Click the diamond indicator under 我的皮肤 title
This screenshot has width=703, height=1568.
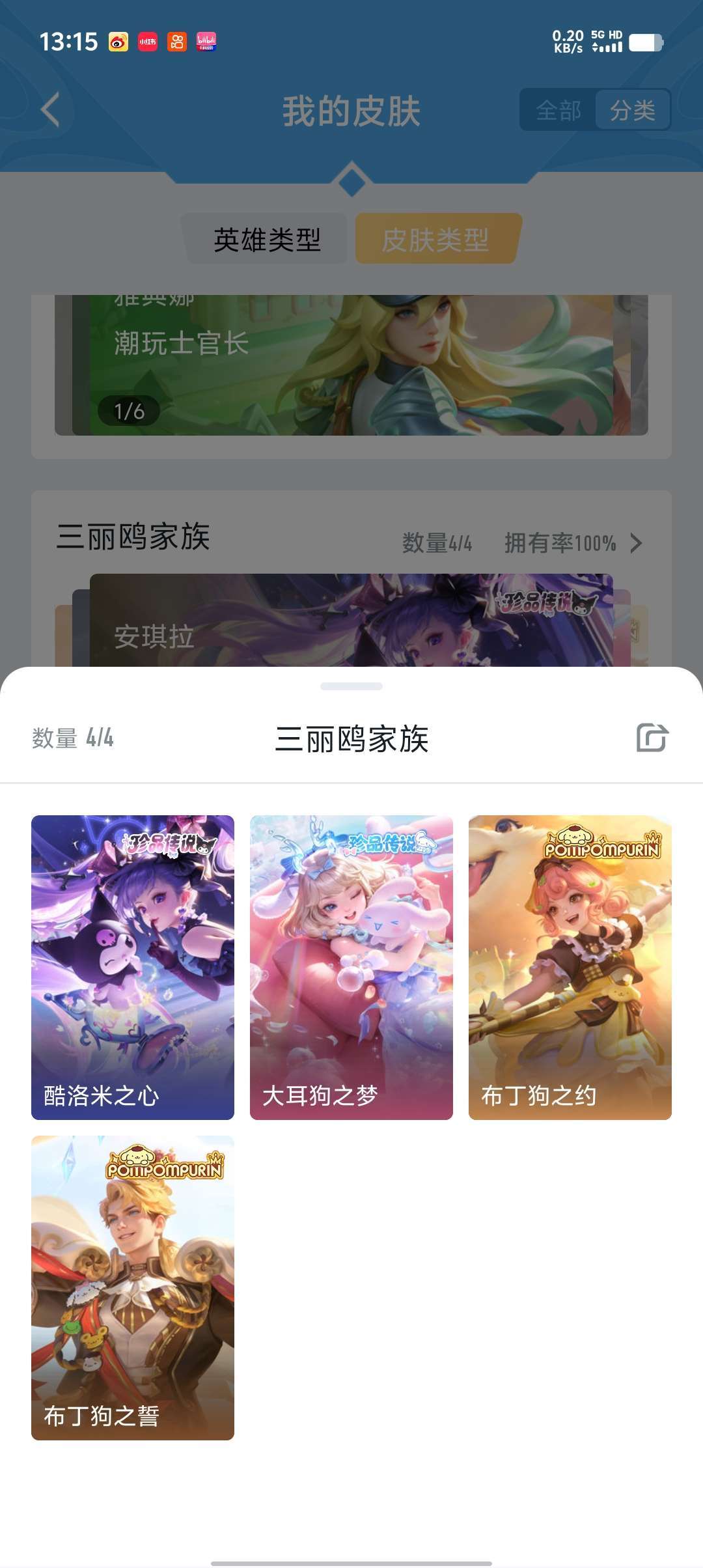351,184
